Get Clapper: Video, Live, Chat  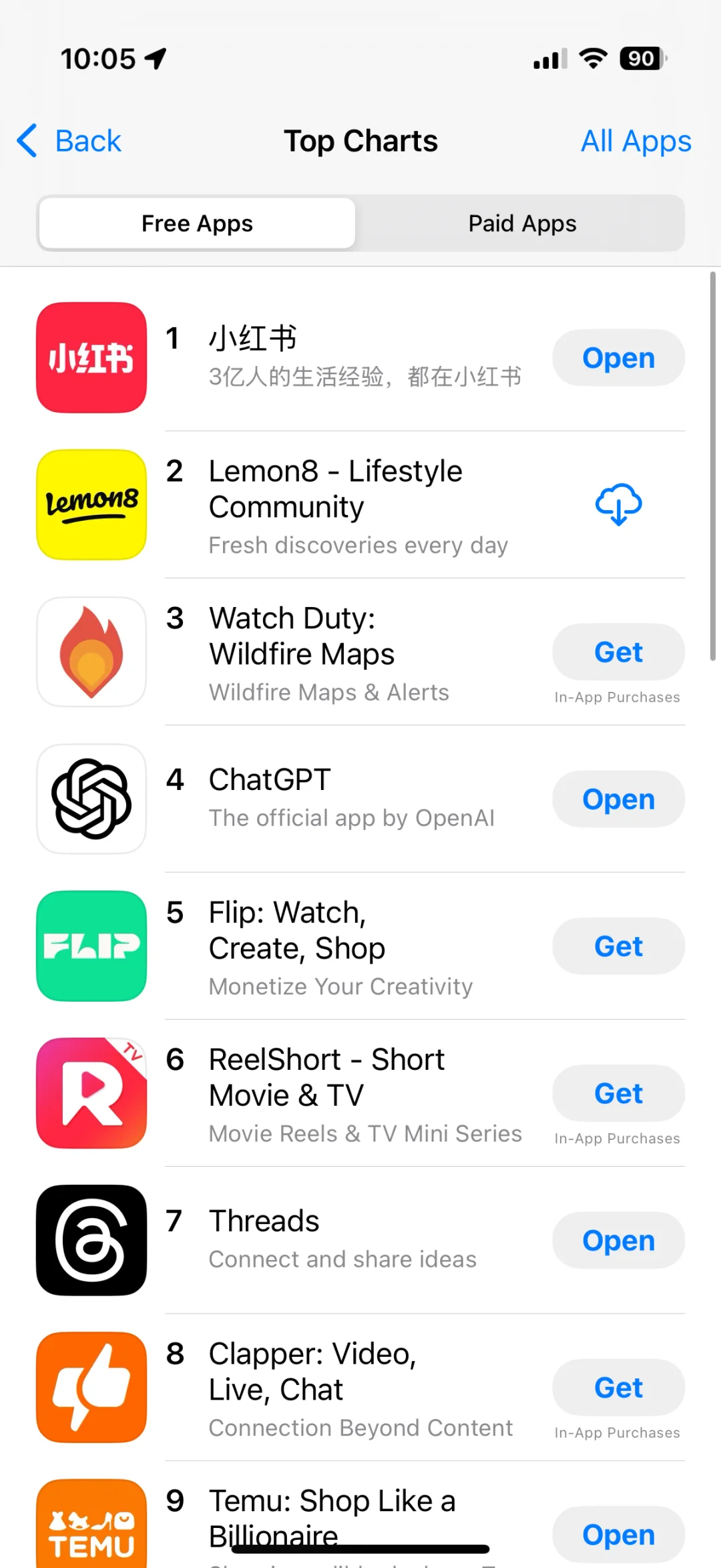(618, 1388)
